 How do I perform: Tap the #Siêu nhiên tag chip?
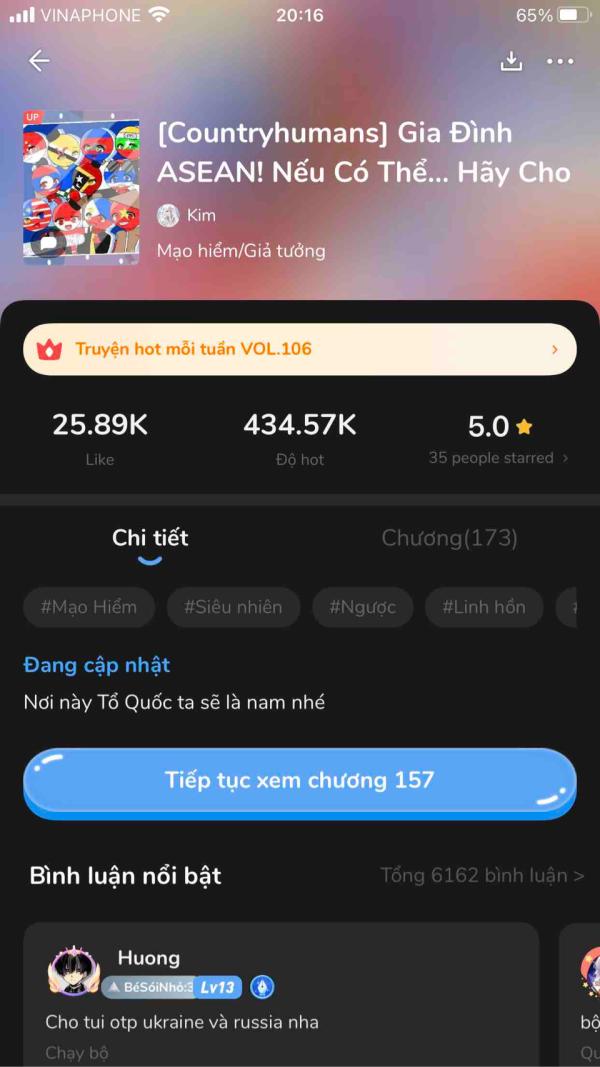(233, 607)
